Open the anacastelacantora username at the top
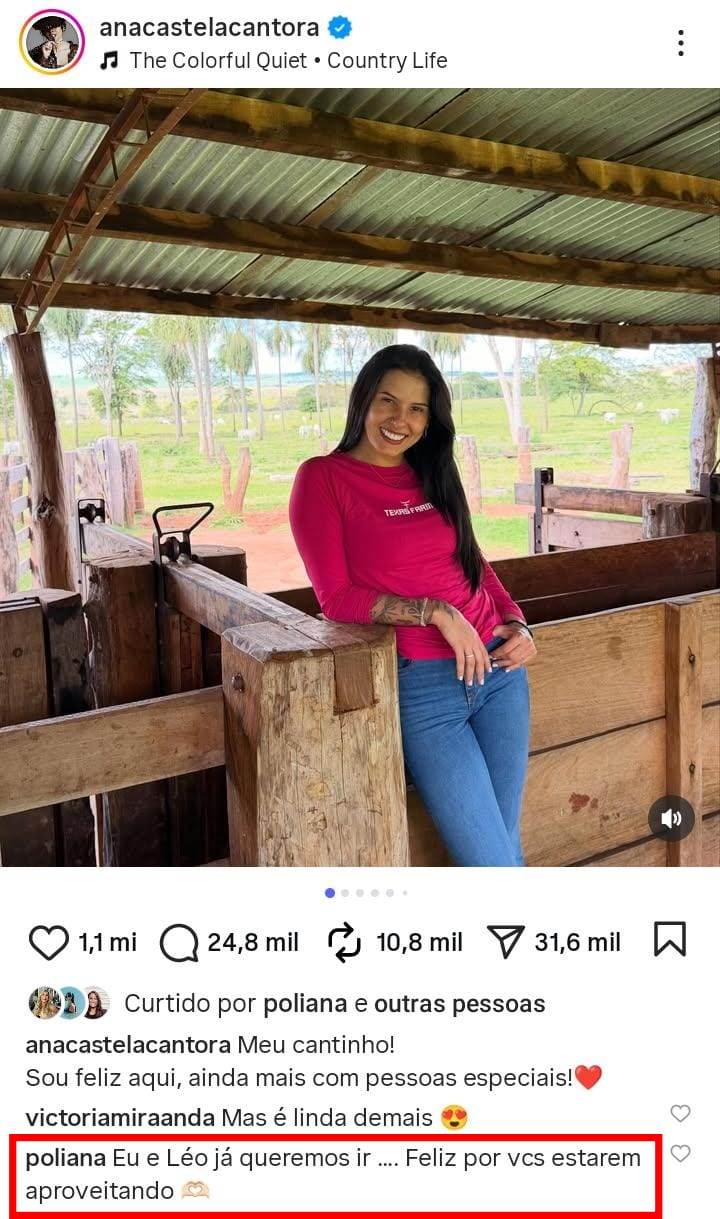Image resolution: width=720 pixels, height=1219 pixels. (209, 27)
